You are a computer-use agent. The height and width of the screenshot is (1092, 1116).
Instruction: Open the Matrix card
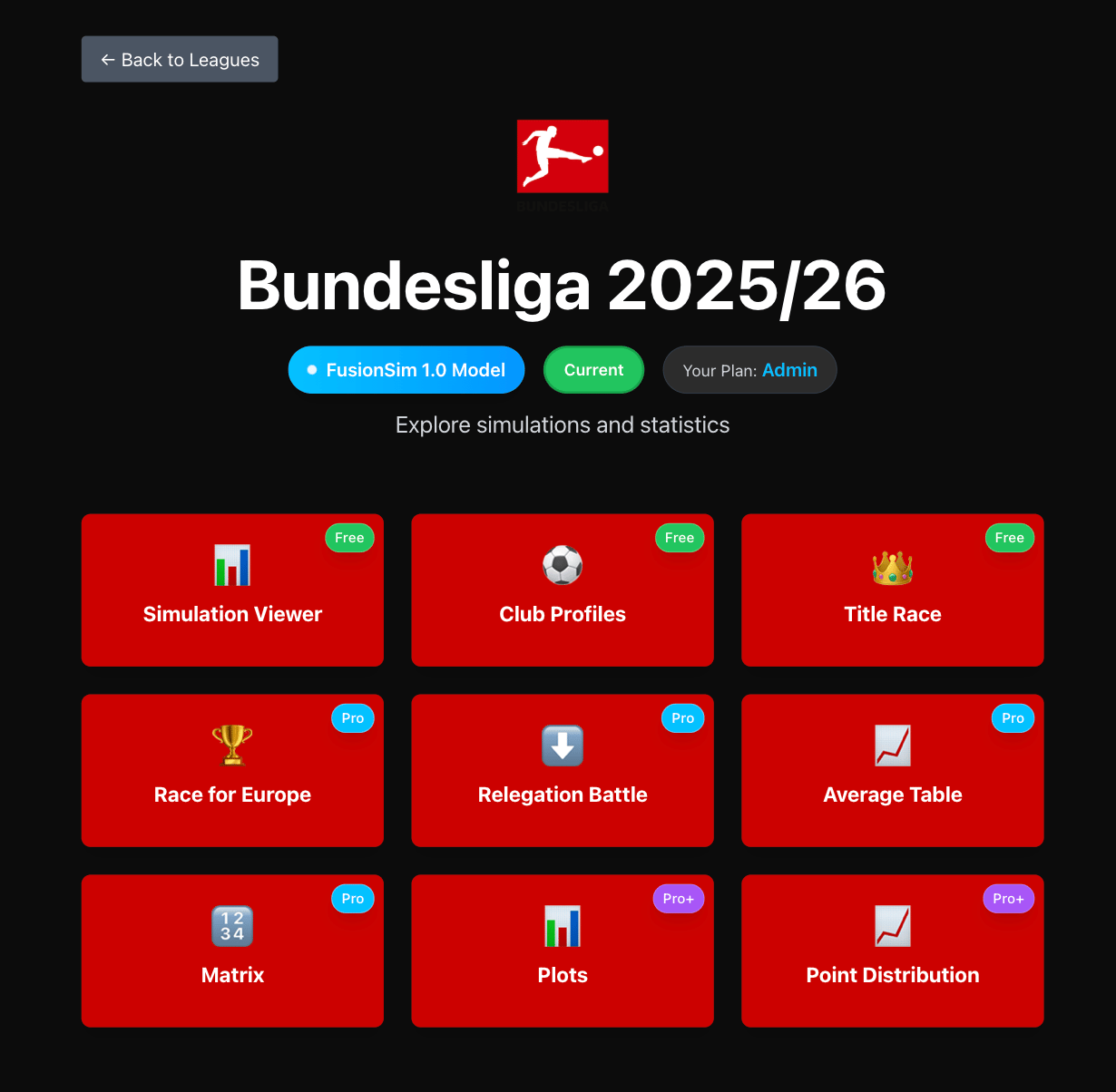coord(232,951)
